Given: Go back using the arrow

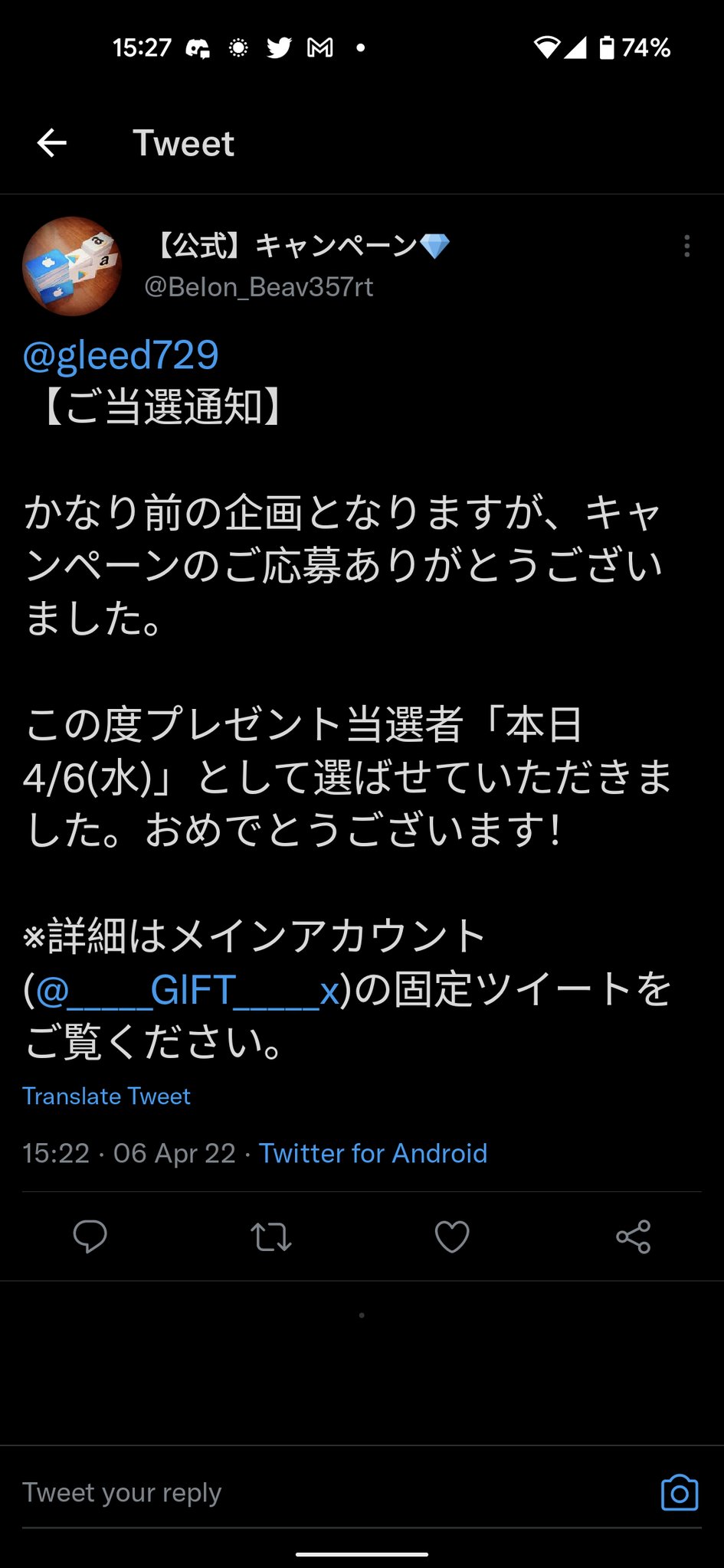Looking at the screenshot, I should (x=52, y=142).
